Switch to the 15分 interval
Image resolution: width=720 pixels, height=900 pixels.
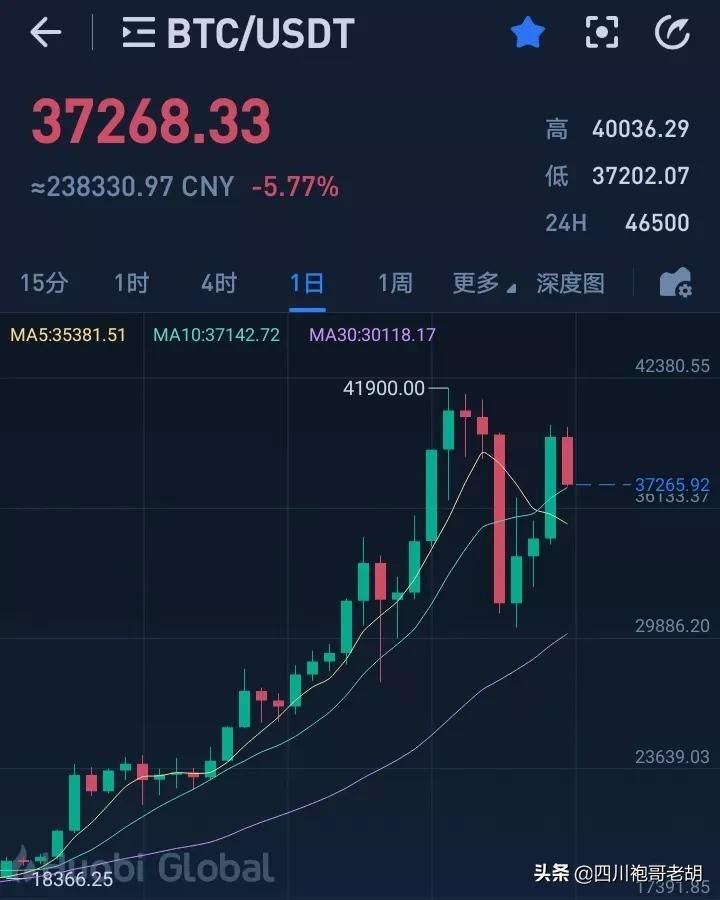(44, 283)
